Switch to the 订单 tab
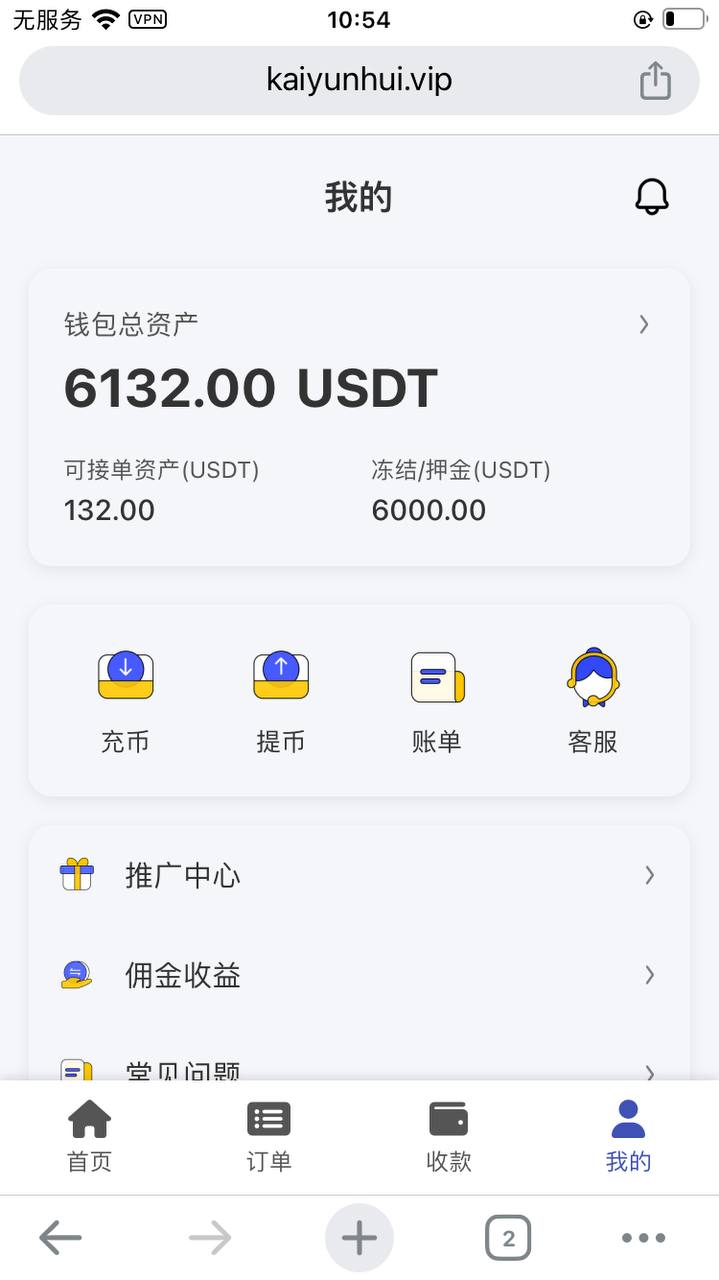The width and height of the screenshot is (719, 1280). 269,1137
